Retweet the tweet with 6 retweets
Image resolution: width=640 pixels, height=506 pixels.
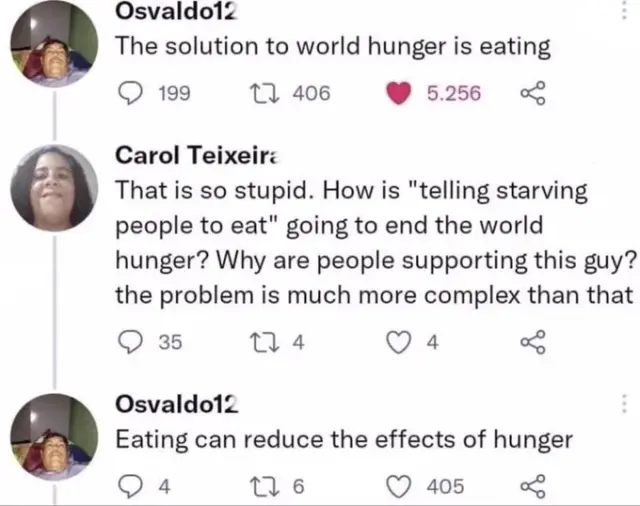tap(257, 487)
